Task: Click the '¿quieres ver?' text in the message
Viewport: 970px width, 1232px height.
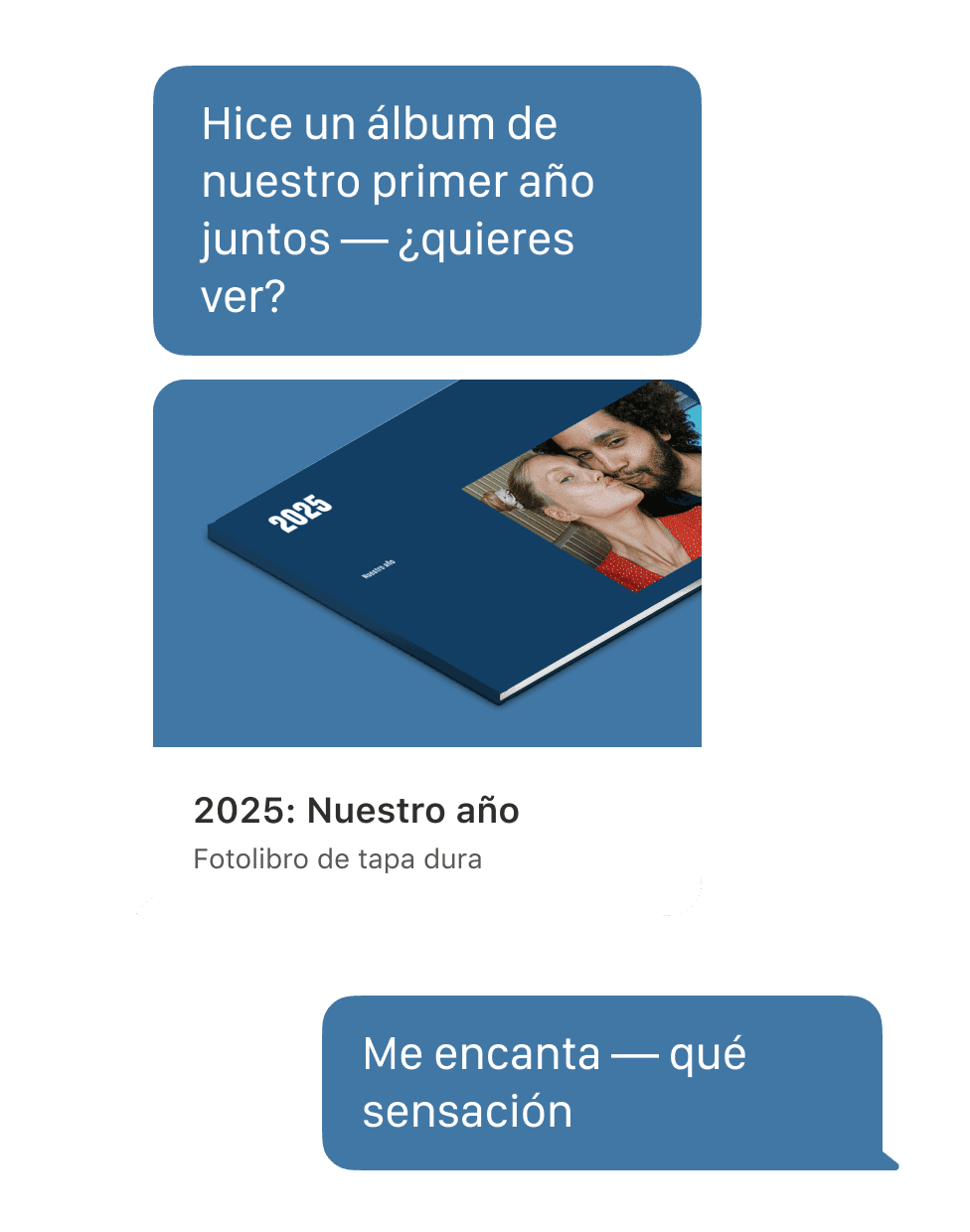Action: (x=487, y=240)
